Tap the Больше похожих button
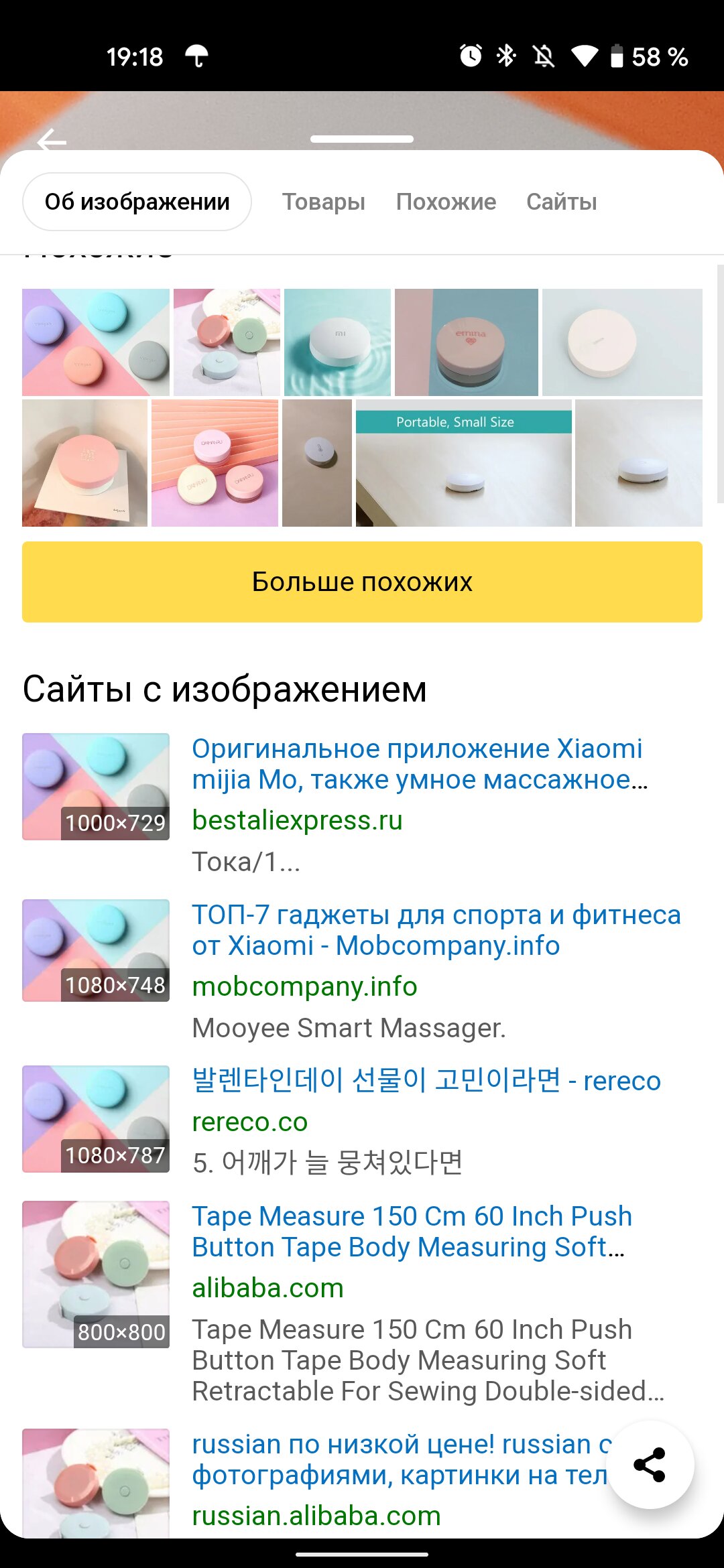Screen dimensions: 724x1568 pyautogui.click(x=362, y=582)
